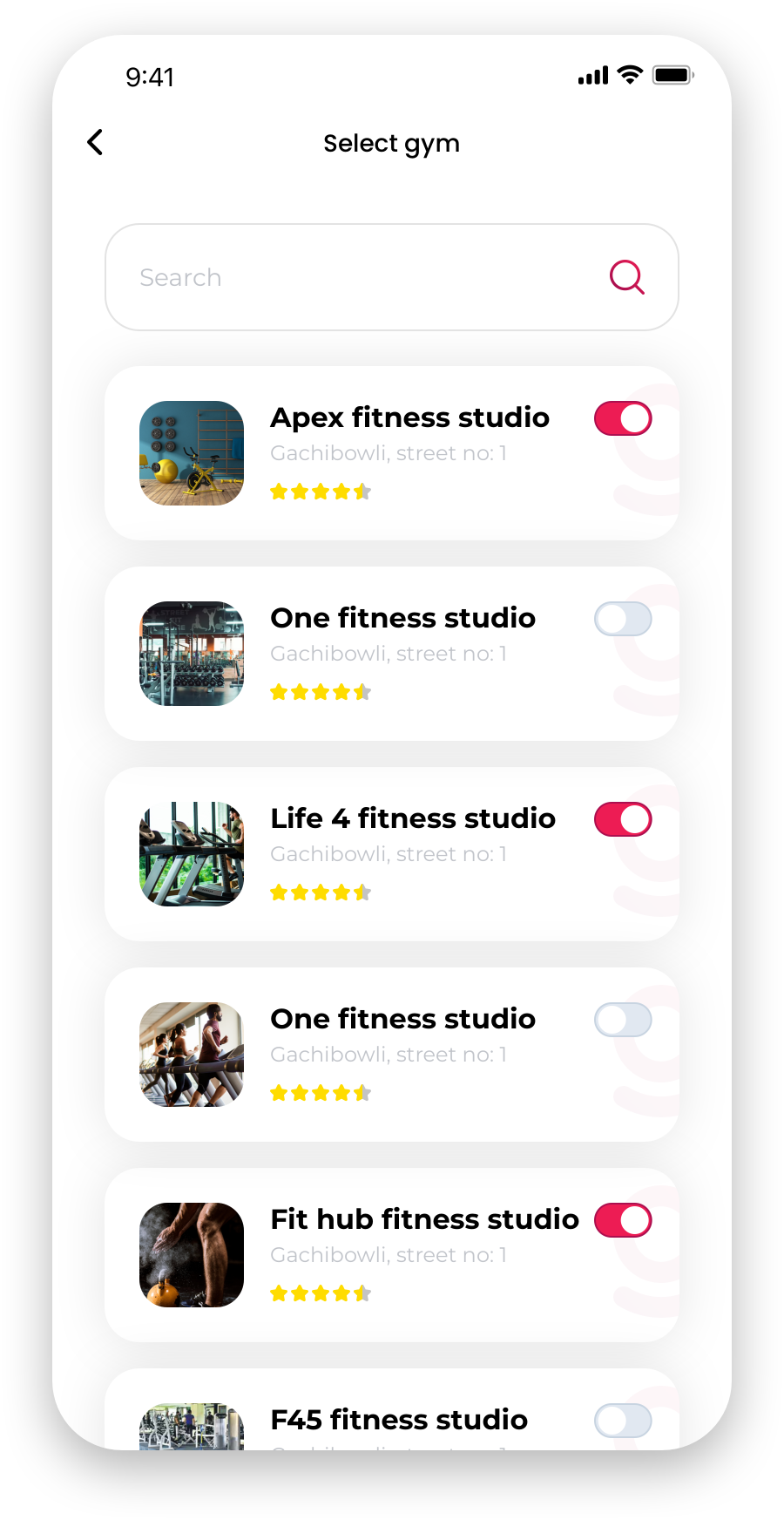Enable One fitness studio with treadmill-runners photo
This screenshot has height=1520, width=784.
pos(623,1020)
